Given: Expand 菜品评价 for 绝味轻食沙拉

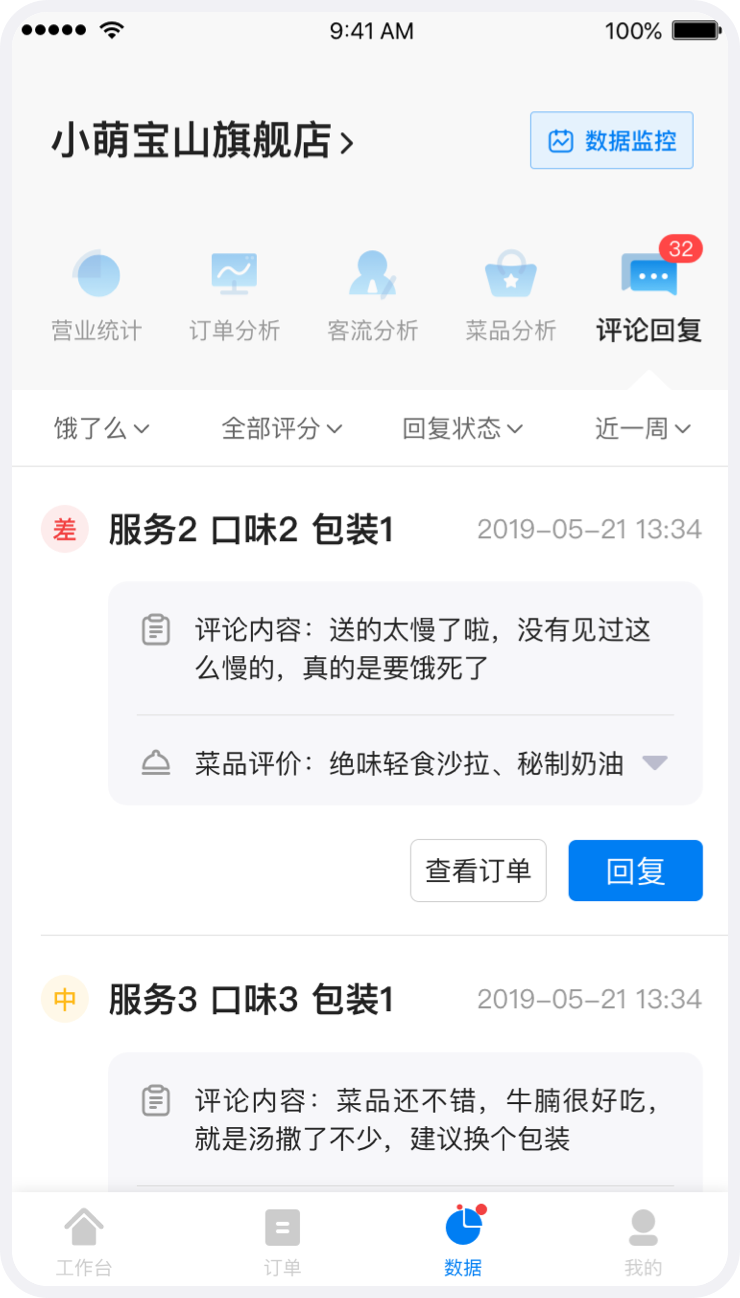Looking at the screenshot, I should [x=655, y=764].
